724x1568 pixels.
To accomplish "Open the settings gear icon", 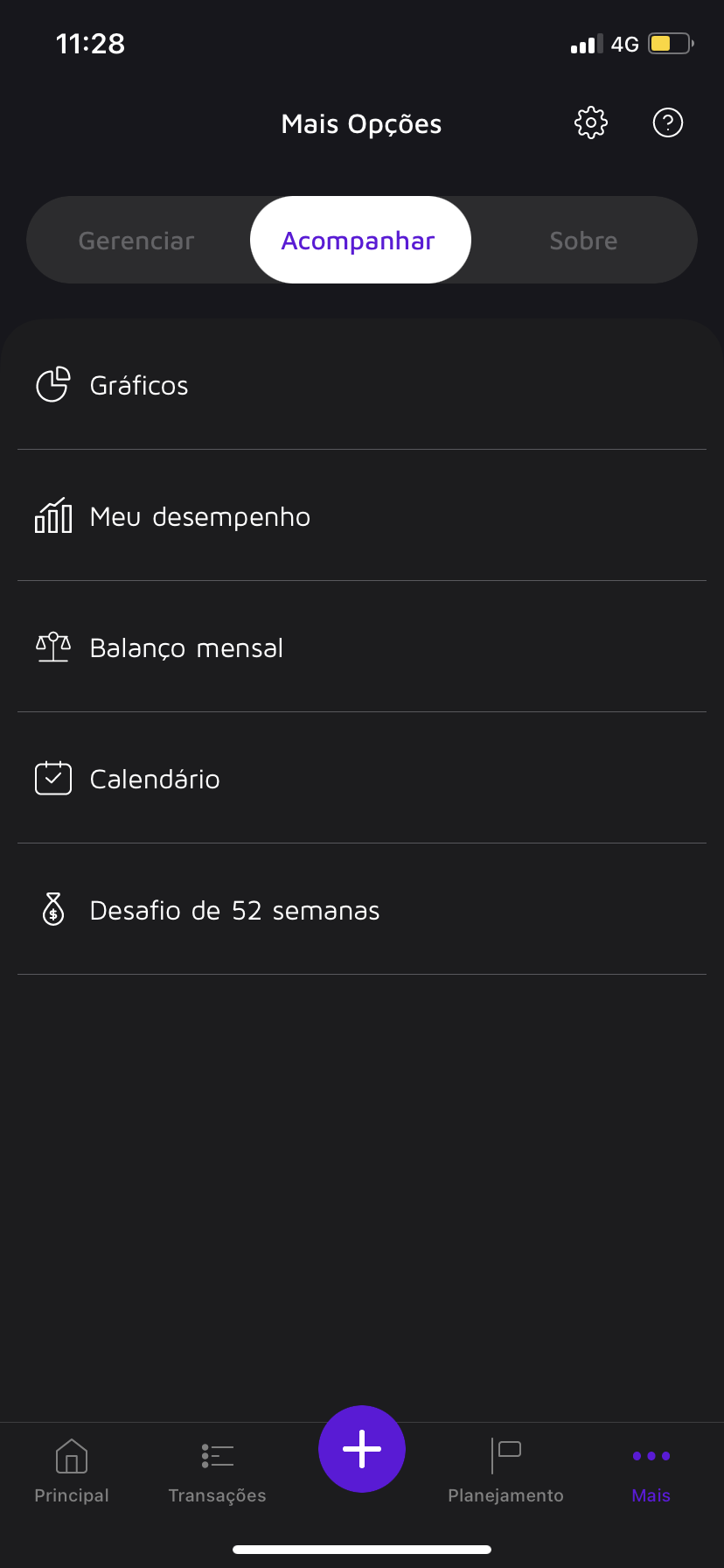I will 591,123.
